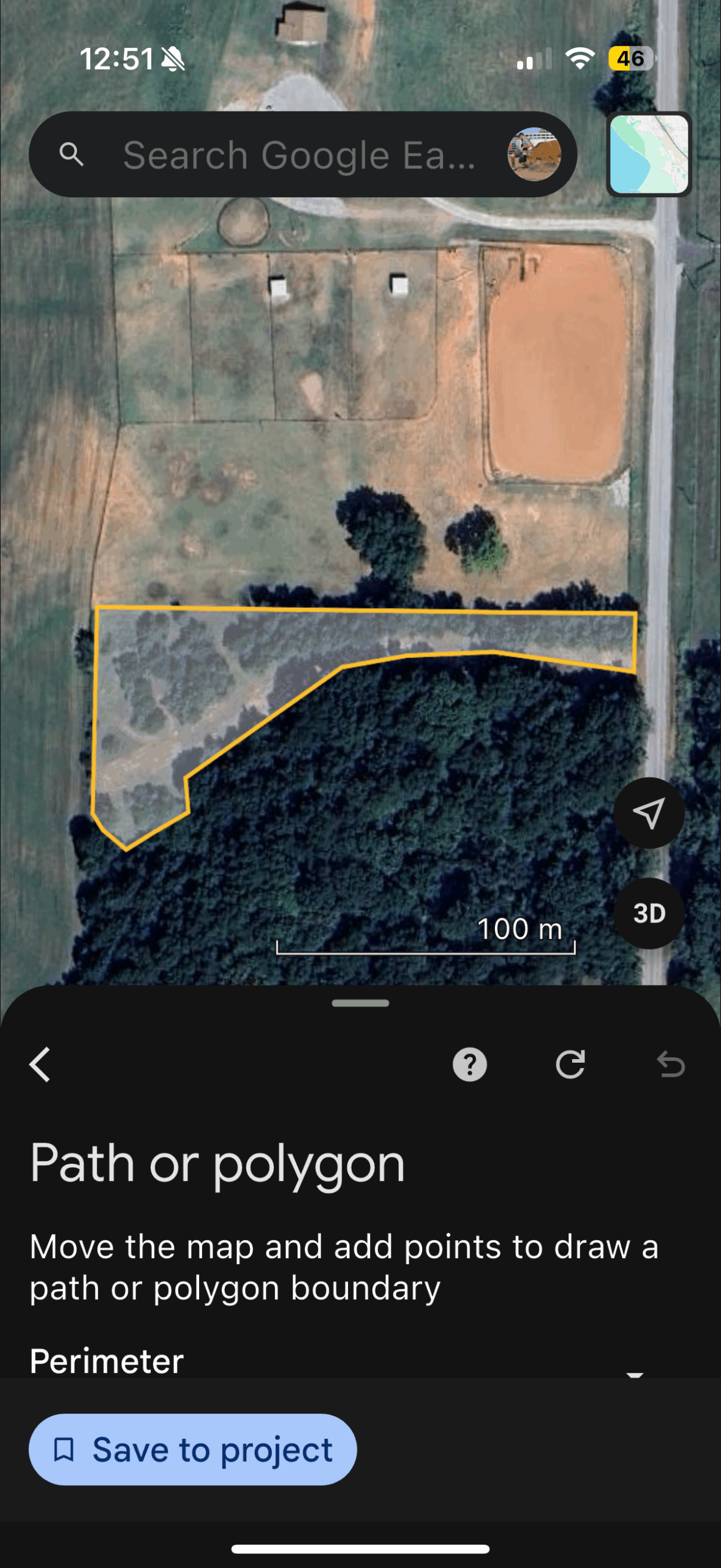Open the account profile picture

pos(534,154)
